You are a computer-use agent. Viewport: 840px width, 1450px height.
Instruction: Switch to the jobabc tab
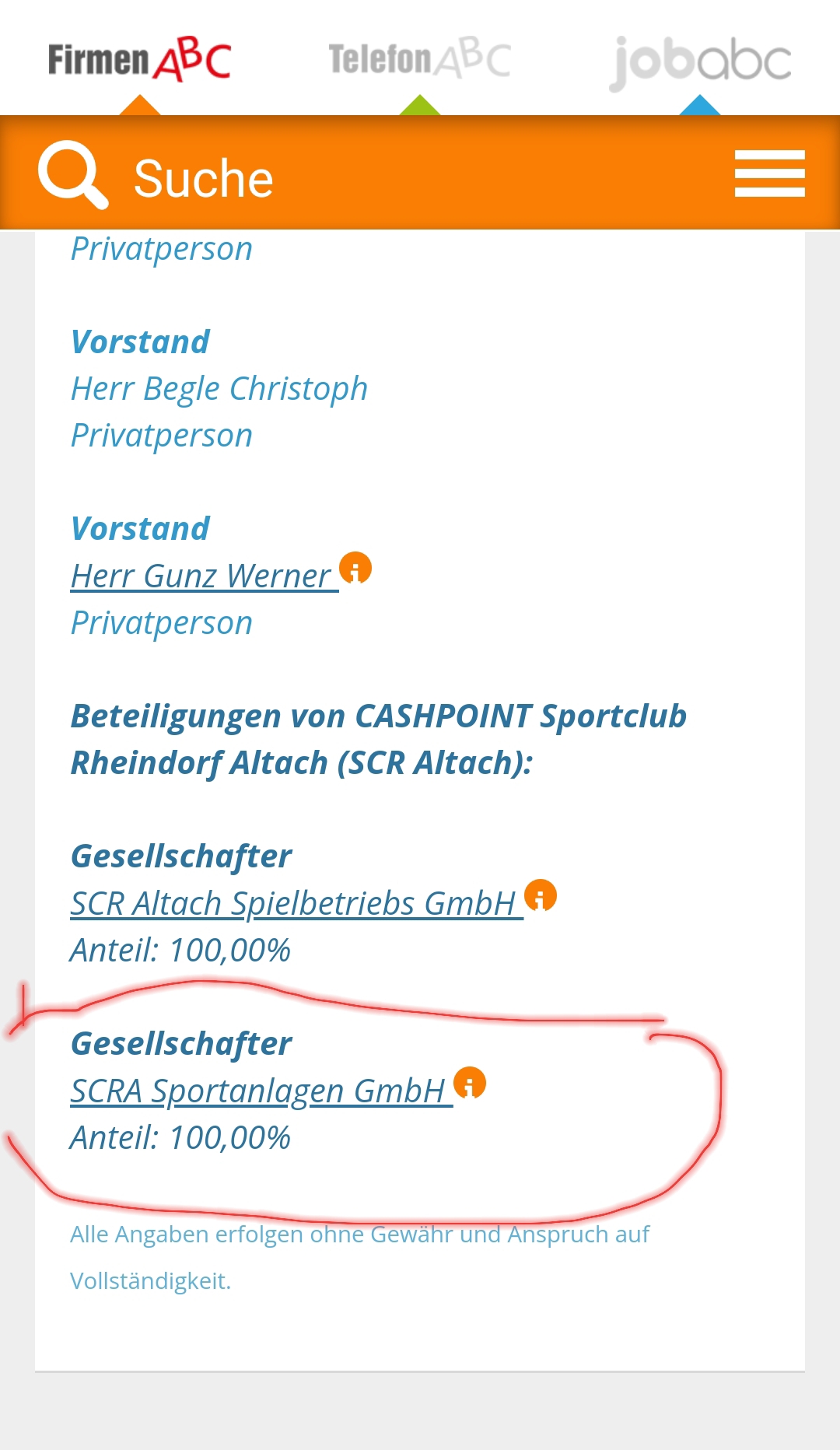click(700, 62)
